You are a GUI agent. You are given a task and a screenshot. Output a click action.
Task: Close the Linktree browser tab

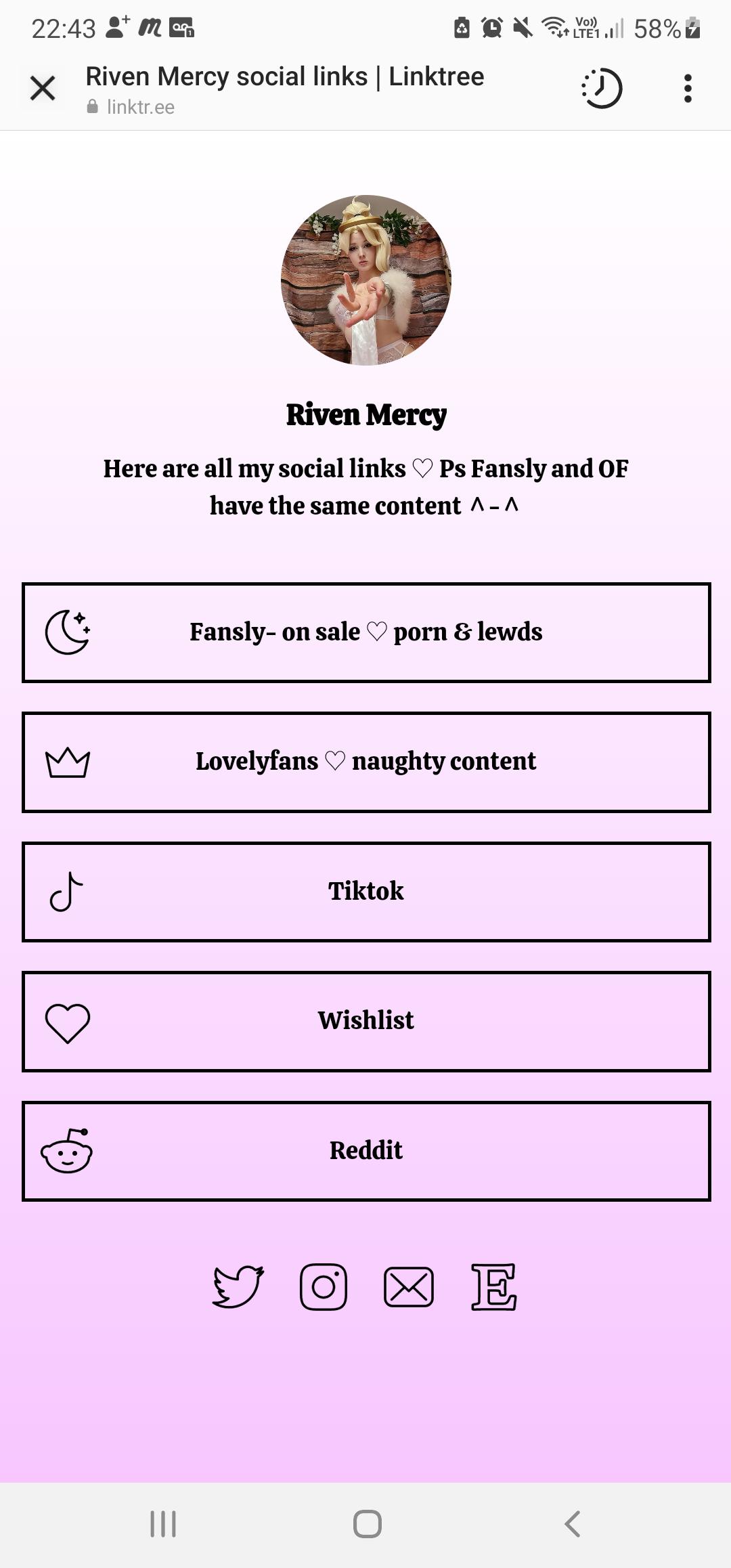point(43,88)
